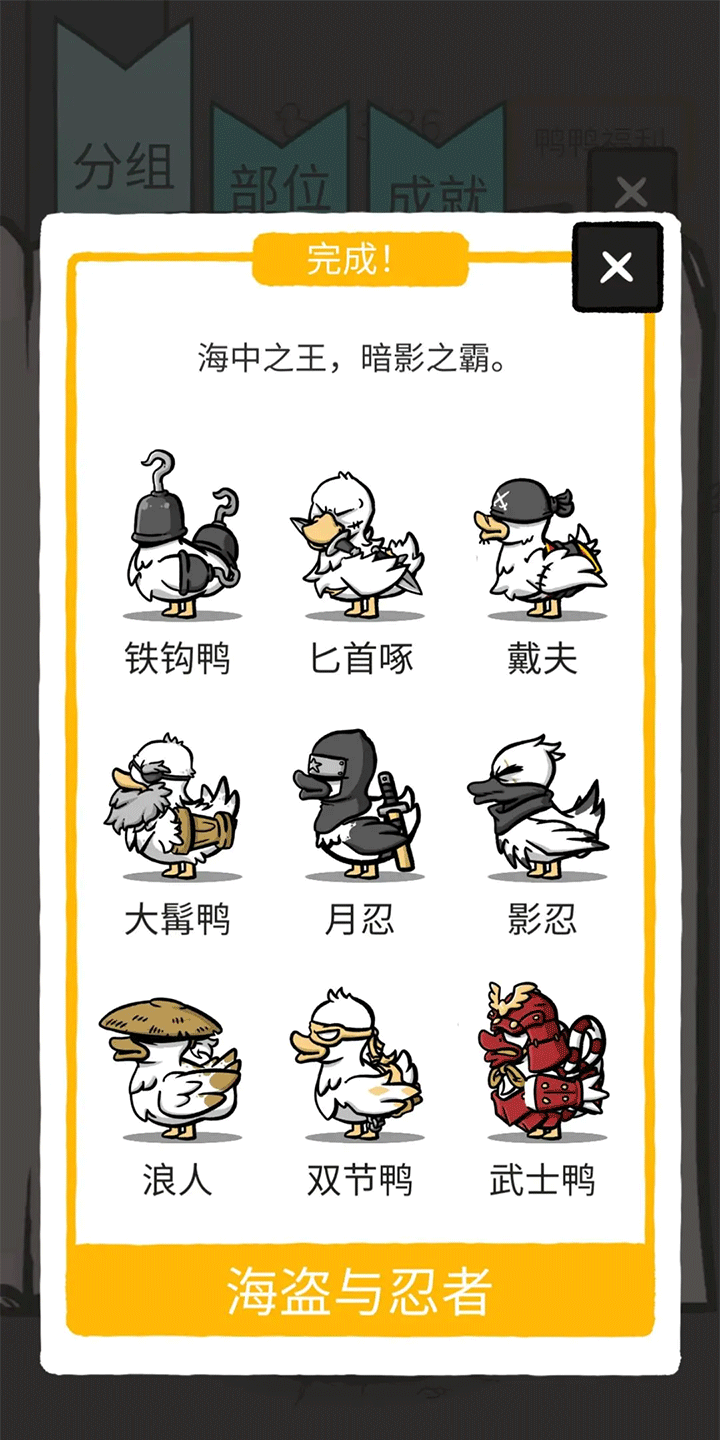Select the 双节鸭 duck
The image size is (720, 1440).
tap(360, 1065)
